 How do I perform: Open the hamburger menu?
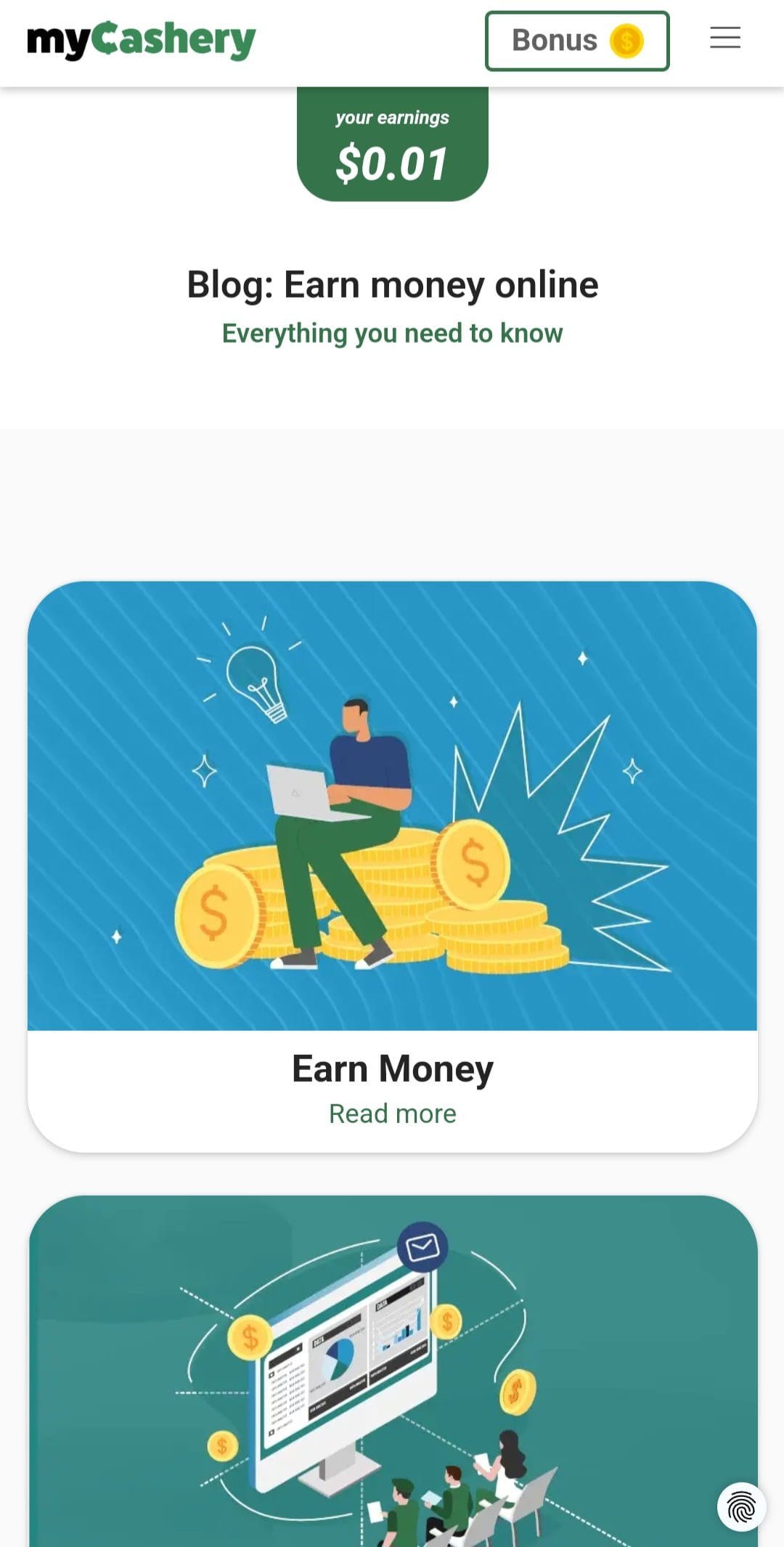725,38
